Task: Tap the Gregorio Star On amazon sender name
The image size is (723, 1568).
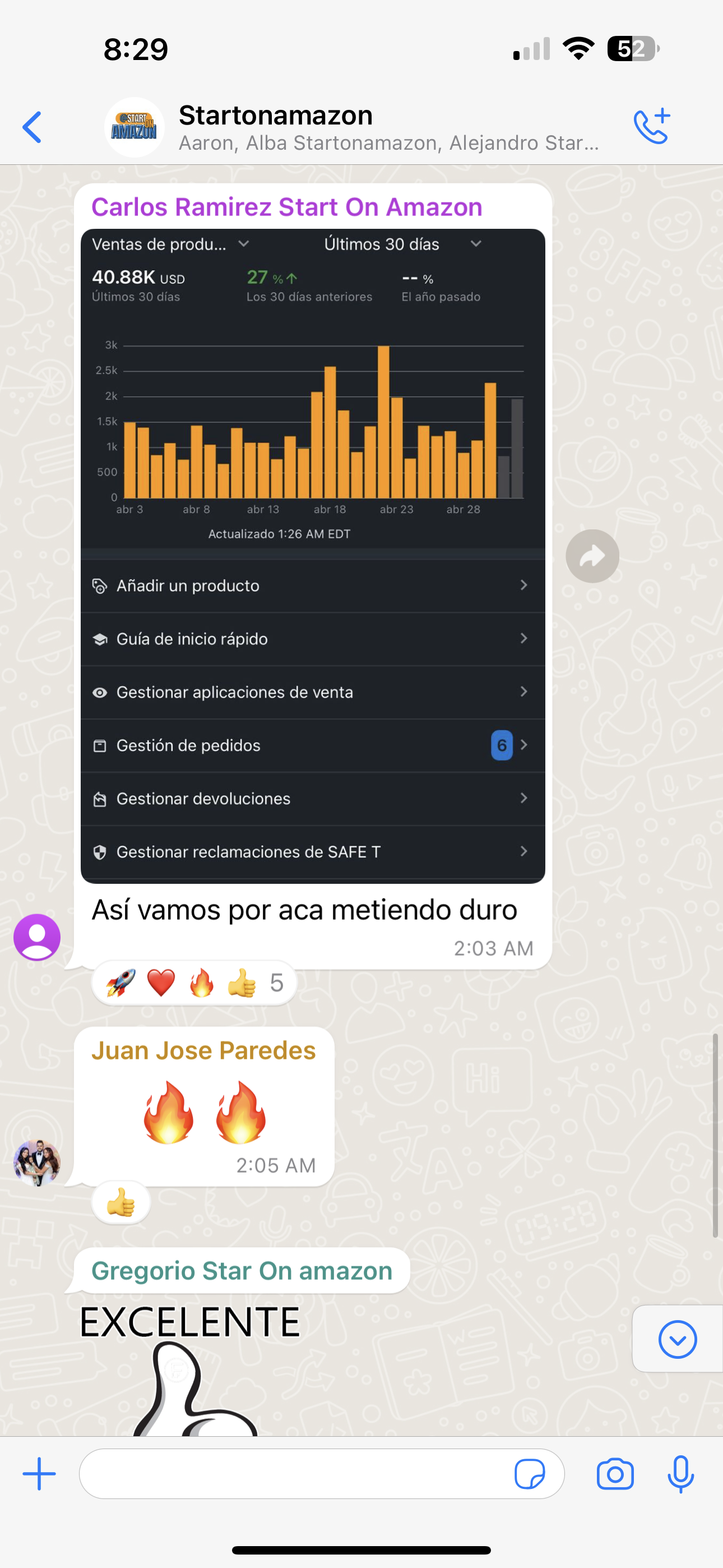Action: 242,1271
